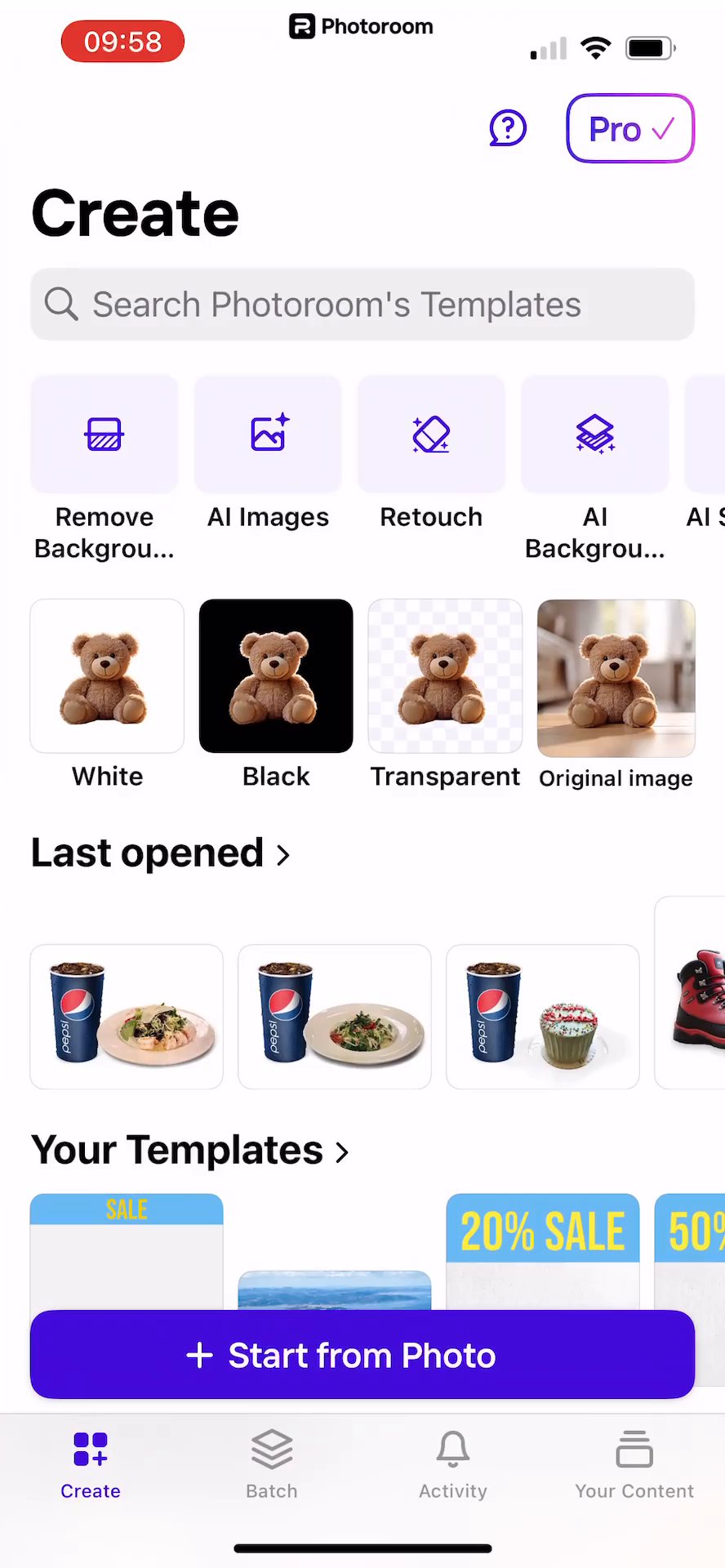Tap the Pro subscription button
725x1568 pixels.
coord(629,128)
